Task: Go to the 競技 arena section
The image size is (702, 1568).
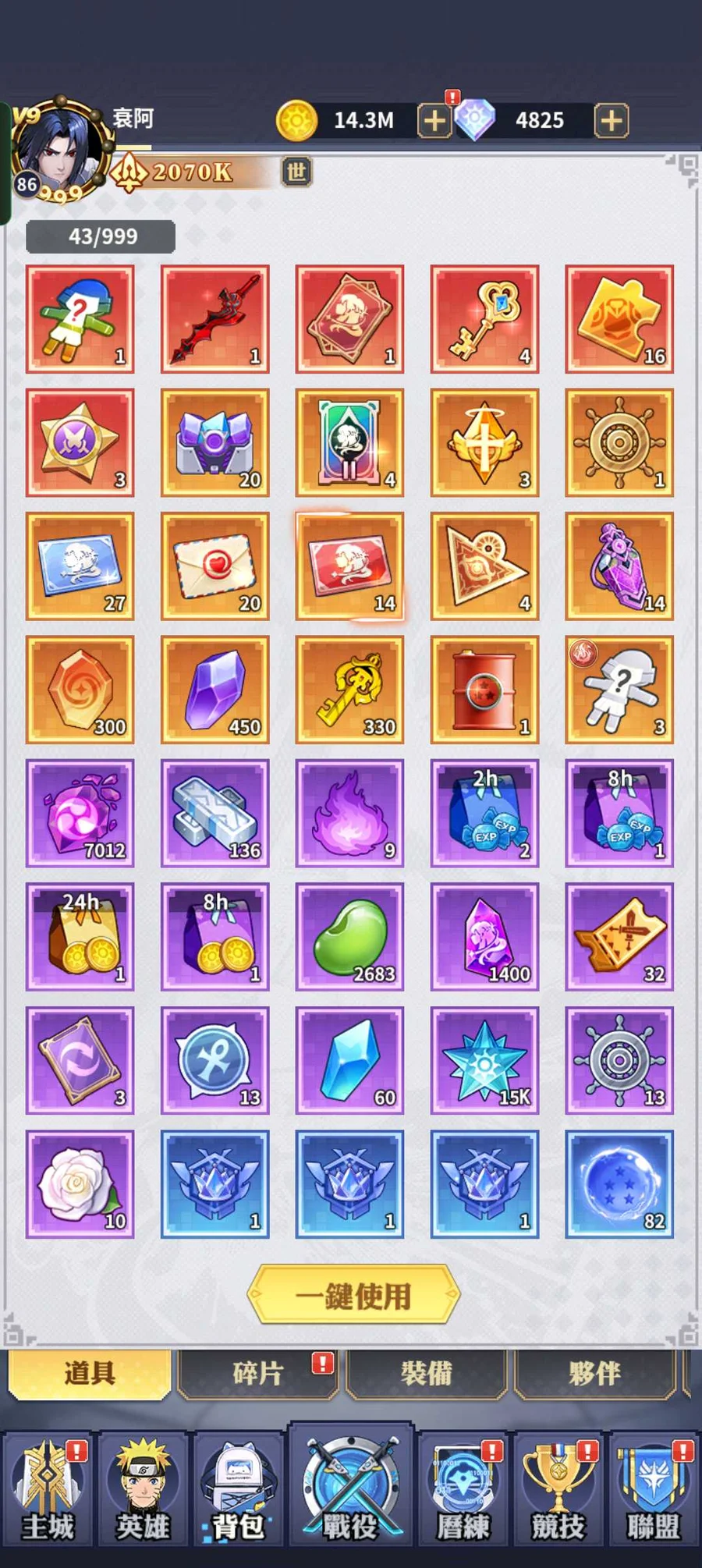Action: click(x=558, y=1490)
